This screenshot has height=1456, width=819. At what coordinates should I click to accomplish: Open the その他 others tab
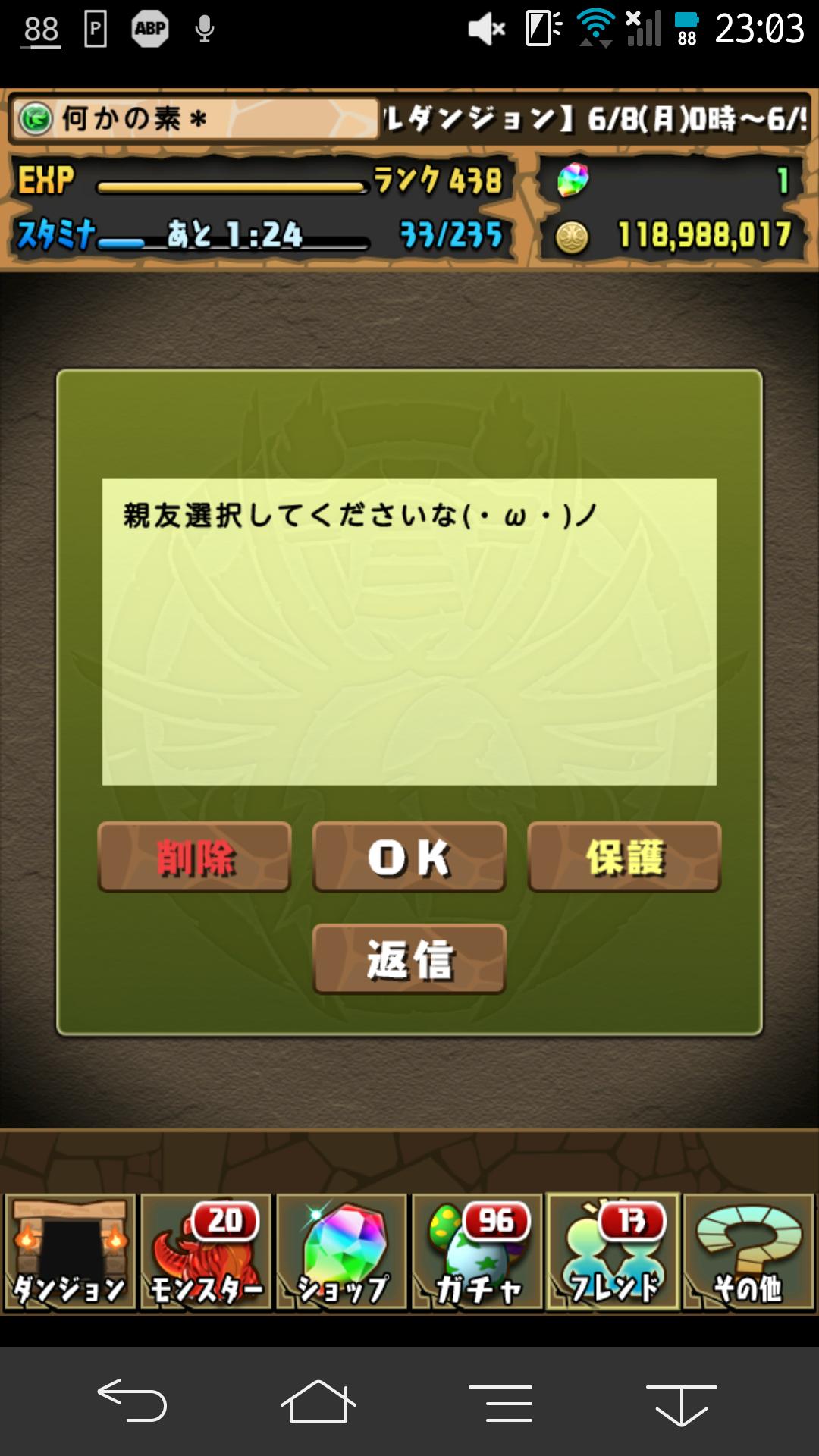tap(748, 1252)
